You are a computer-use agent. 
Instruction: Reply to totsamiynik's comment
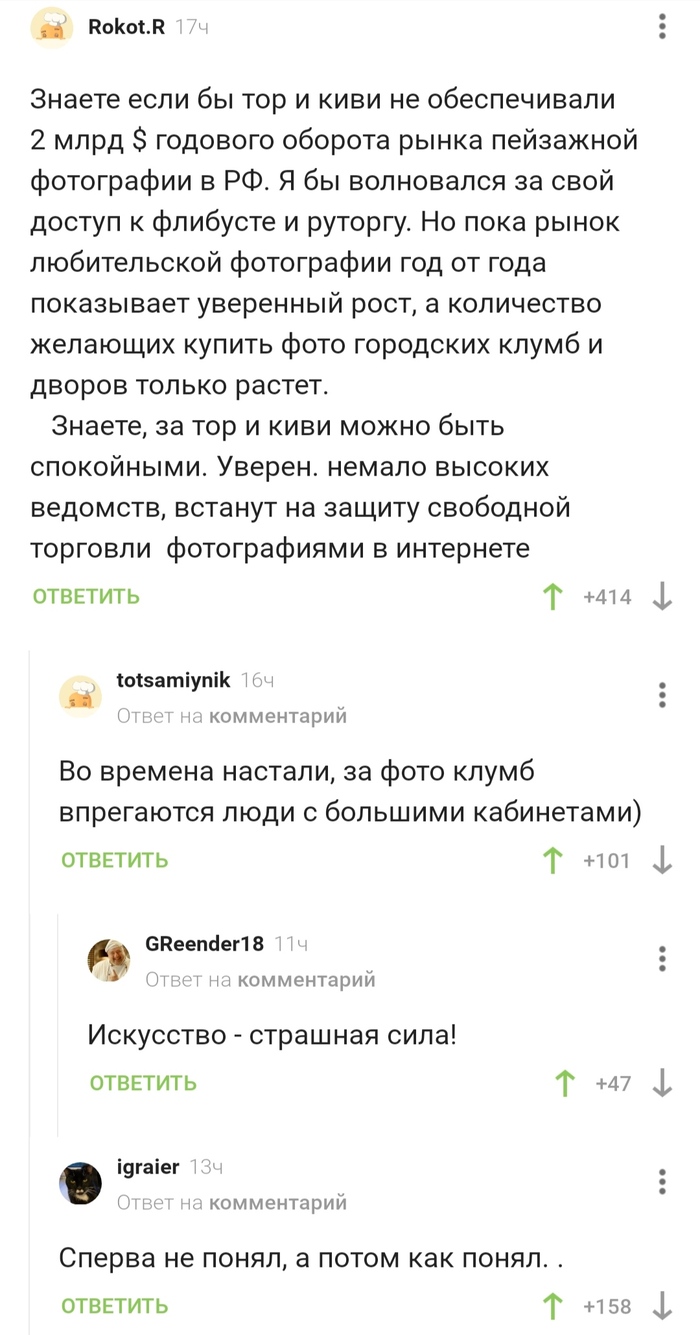click(x=114, y=860)
